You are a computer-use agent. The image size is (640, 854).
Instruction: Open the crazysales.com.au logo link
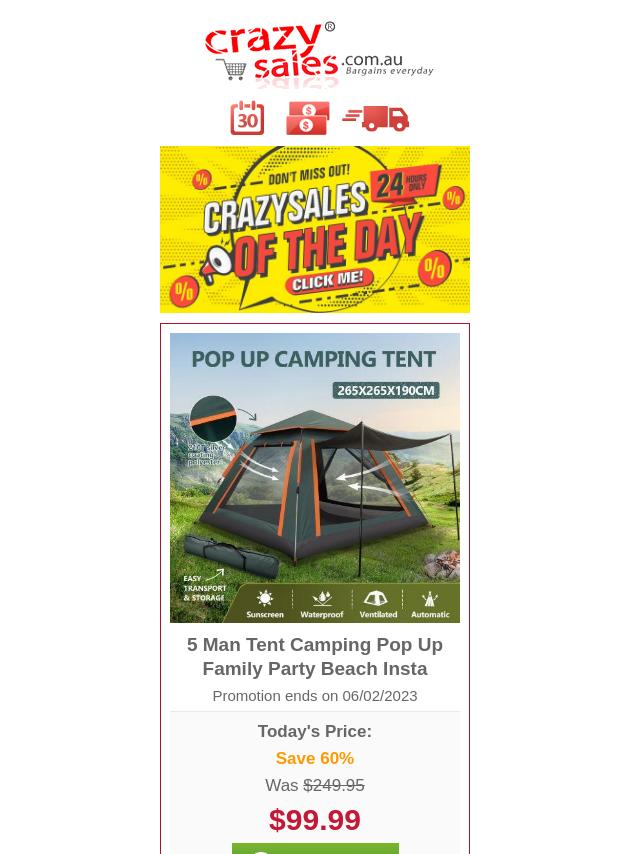pyautogui.click(x=318, y=54)
